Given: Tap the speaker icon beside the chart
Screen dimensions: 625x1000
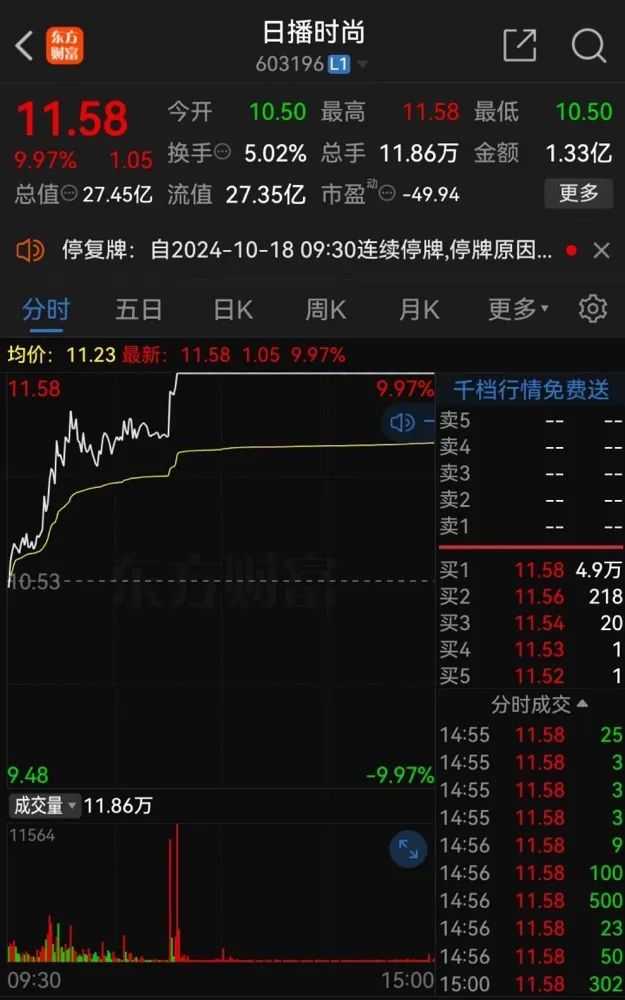Looking at the screenshot, I should [x=404, y=423].
